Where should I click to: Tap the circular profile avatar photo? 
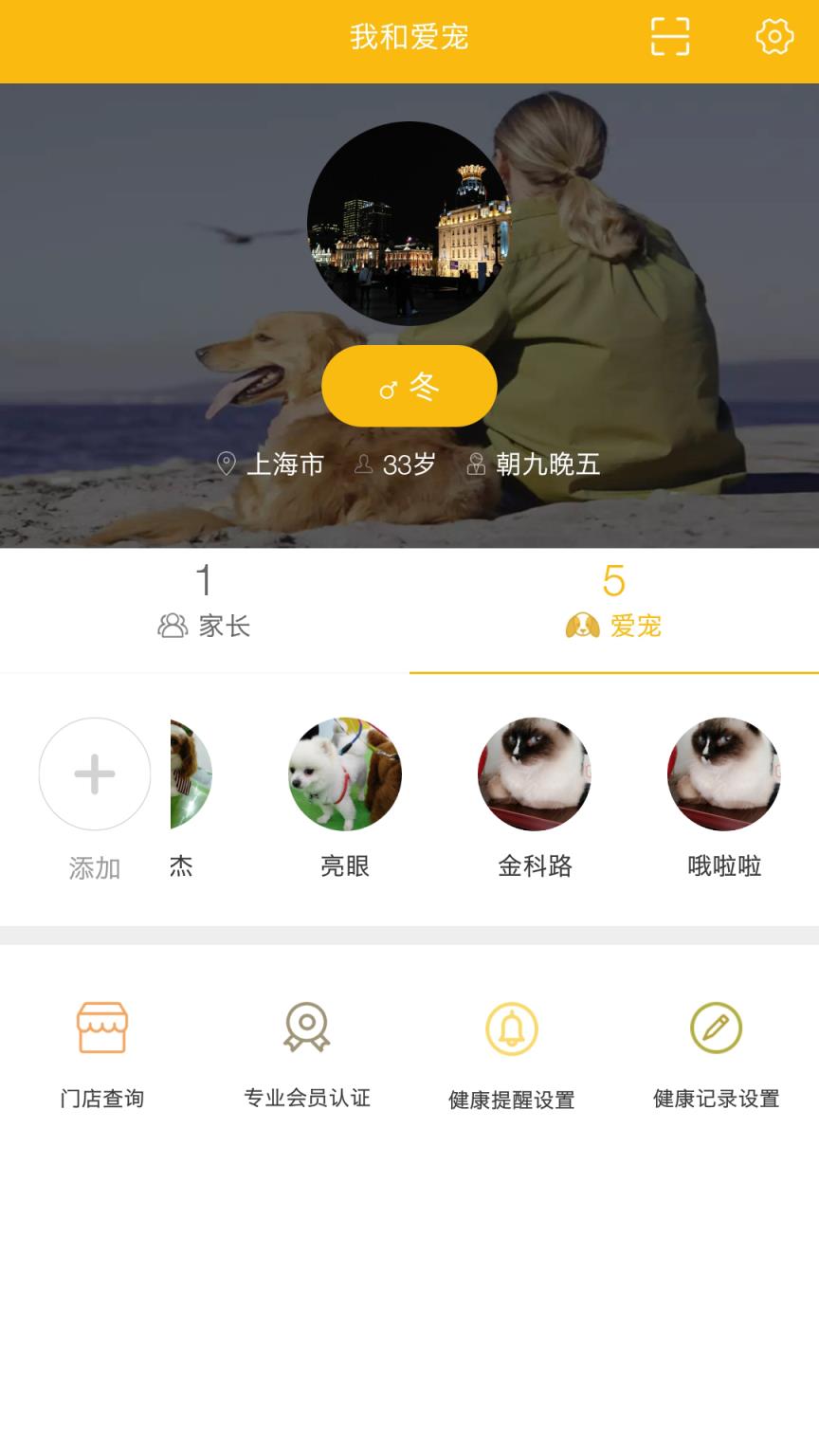409,222
